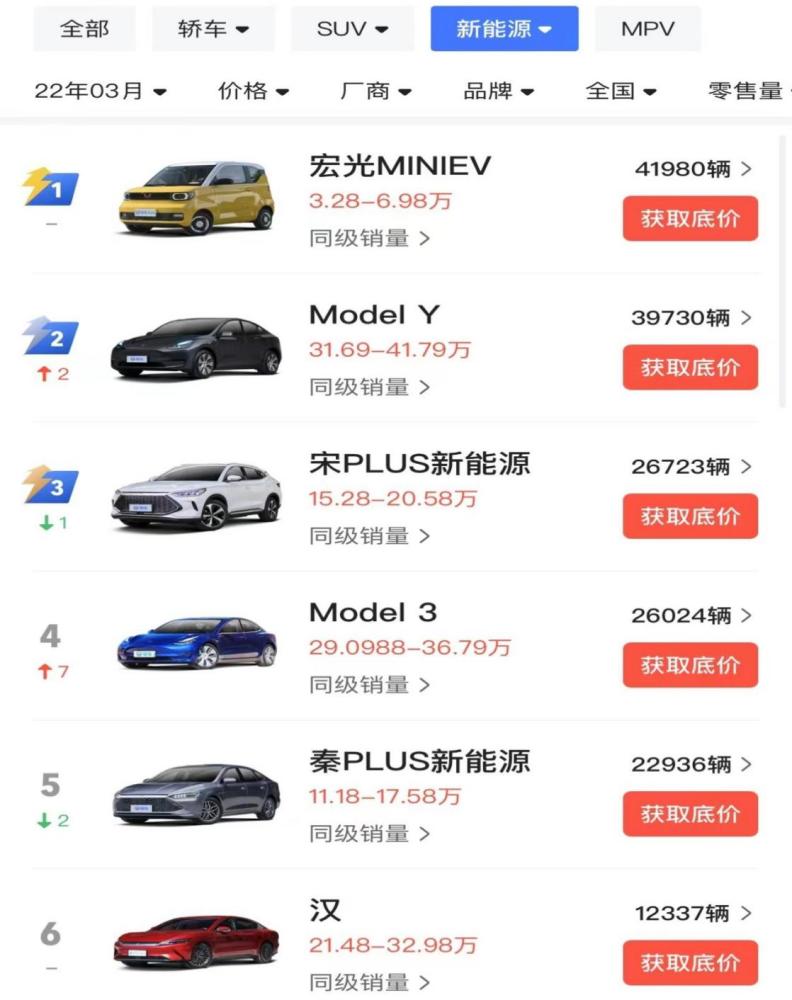Open the 价格 price filter

(x=253, y=91)
